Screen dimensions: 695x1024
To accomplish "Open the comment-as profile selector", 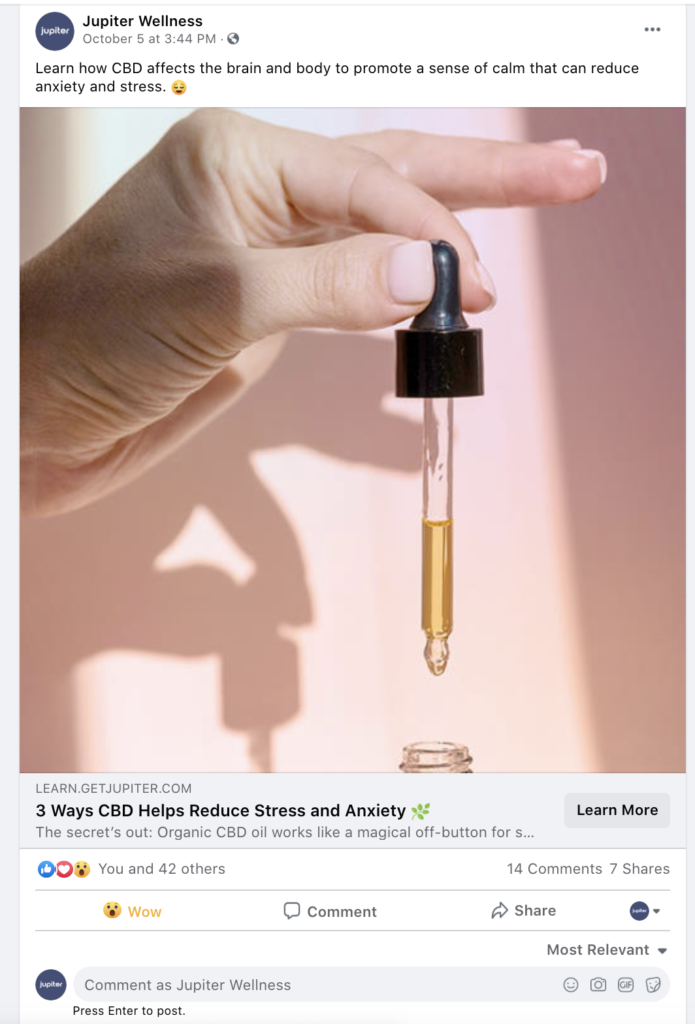I will click(645, 911).
